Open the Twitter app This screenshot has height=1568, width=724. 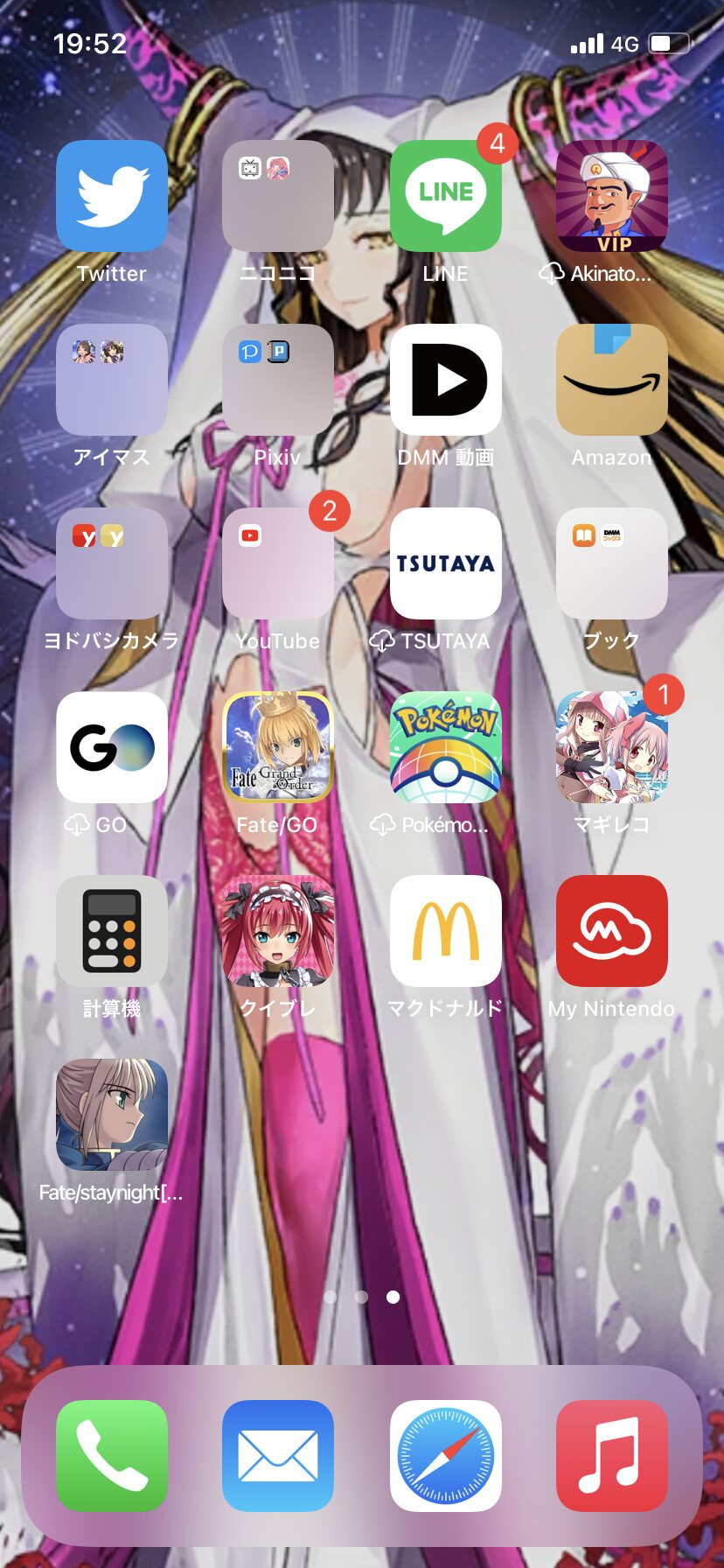pos(111,196)
